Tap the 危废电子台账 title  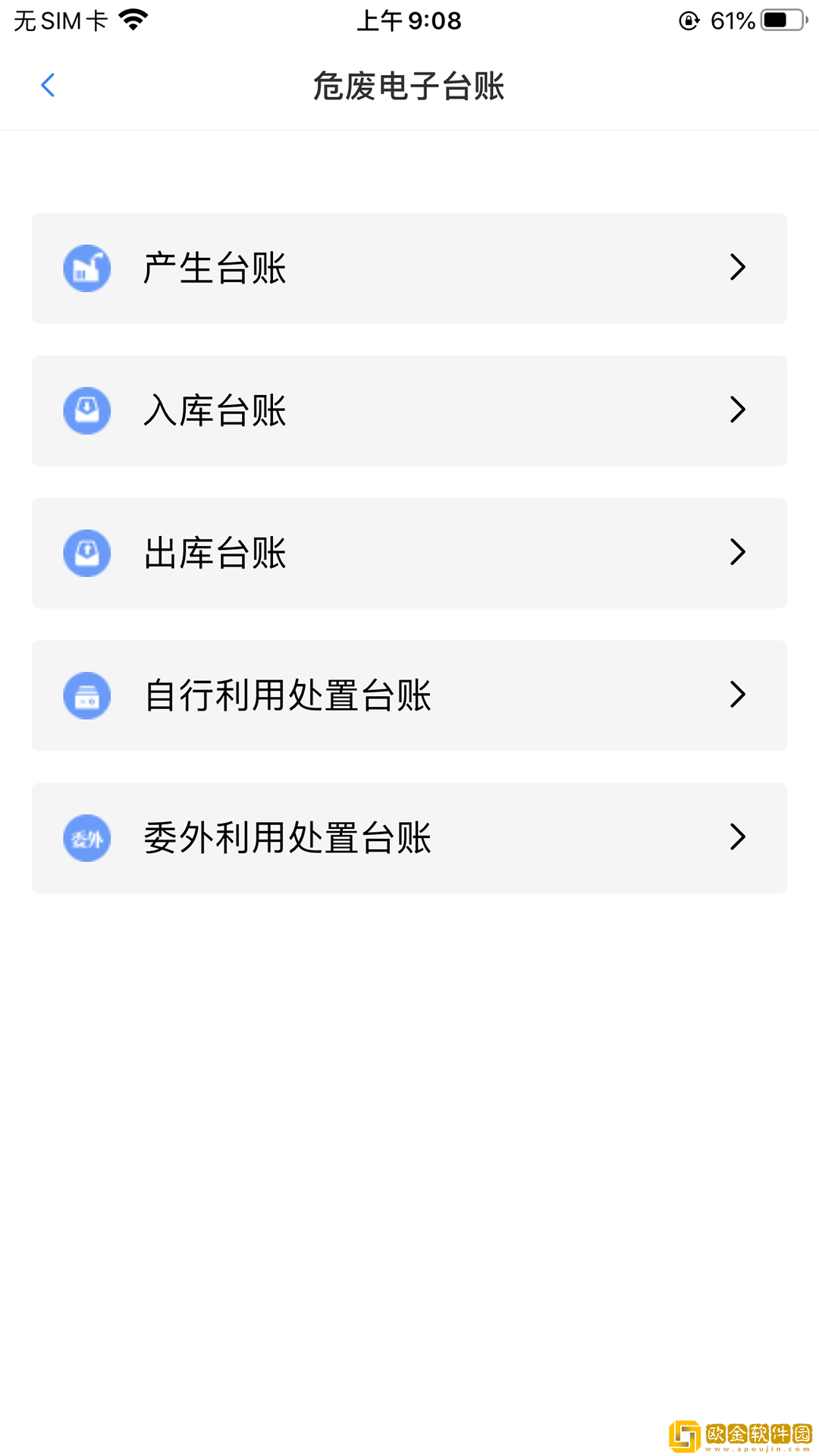pyautogui.click(x=409, y=86)
